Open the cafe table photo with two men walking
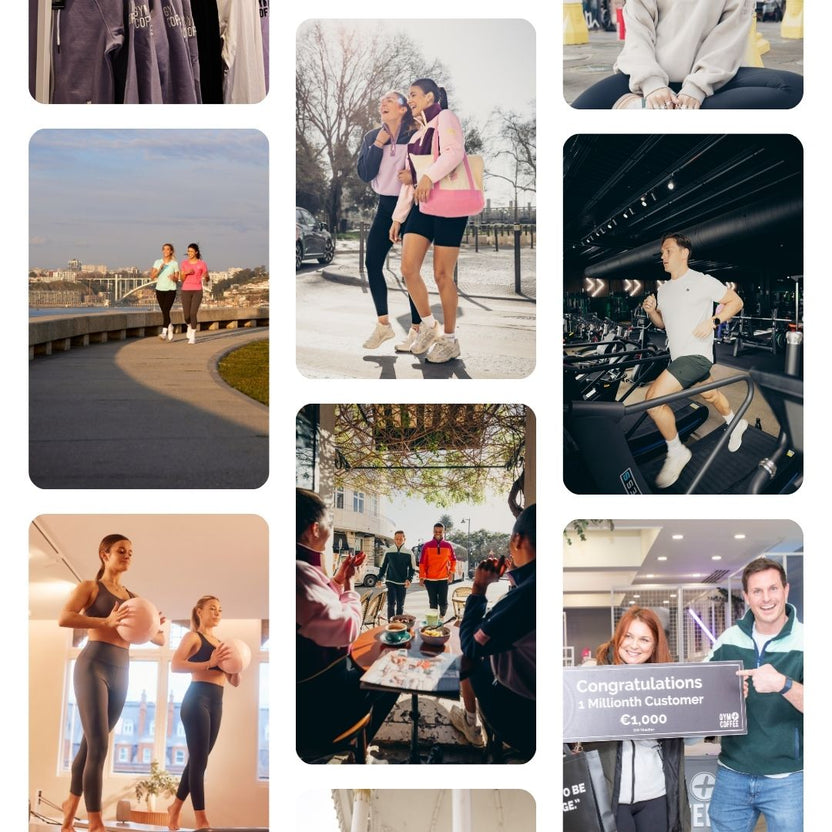 415,583
